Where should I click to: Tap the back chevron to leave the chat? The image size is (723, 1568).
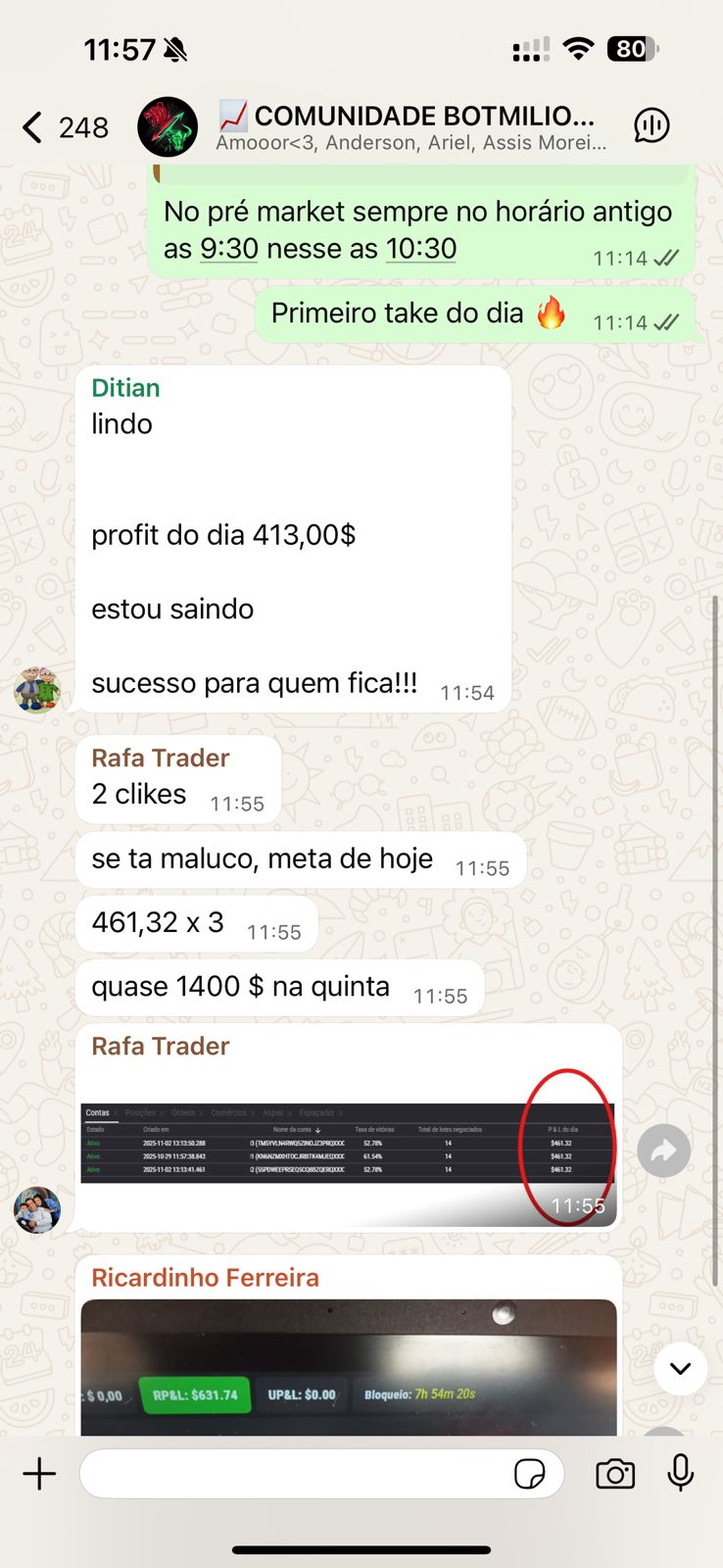(29, 127)
